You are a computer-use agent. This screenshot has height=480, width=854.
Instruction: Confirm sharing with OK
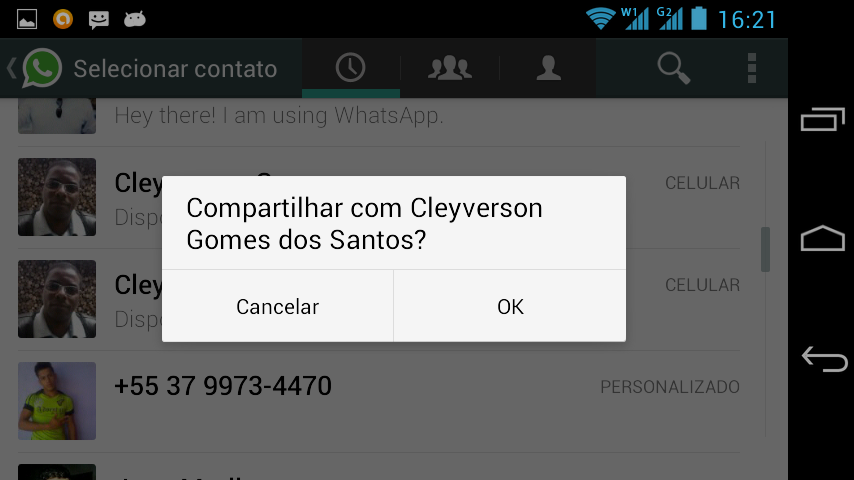510,307
